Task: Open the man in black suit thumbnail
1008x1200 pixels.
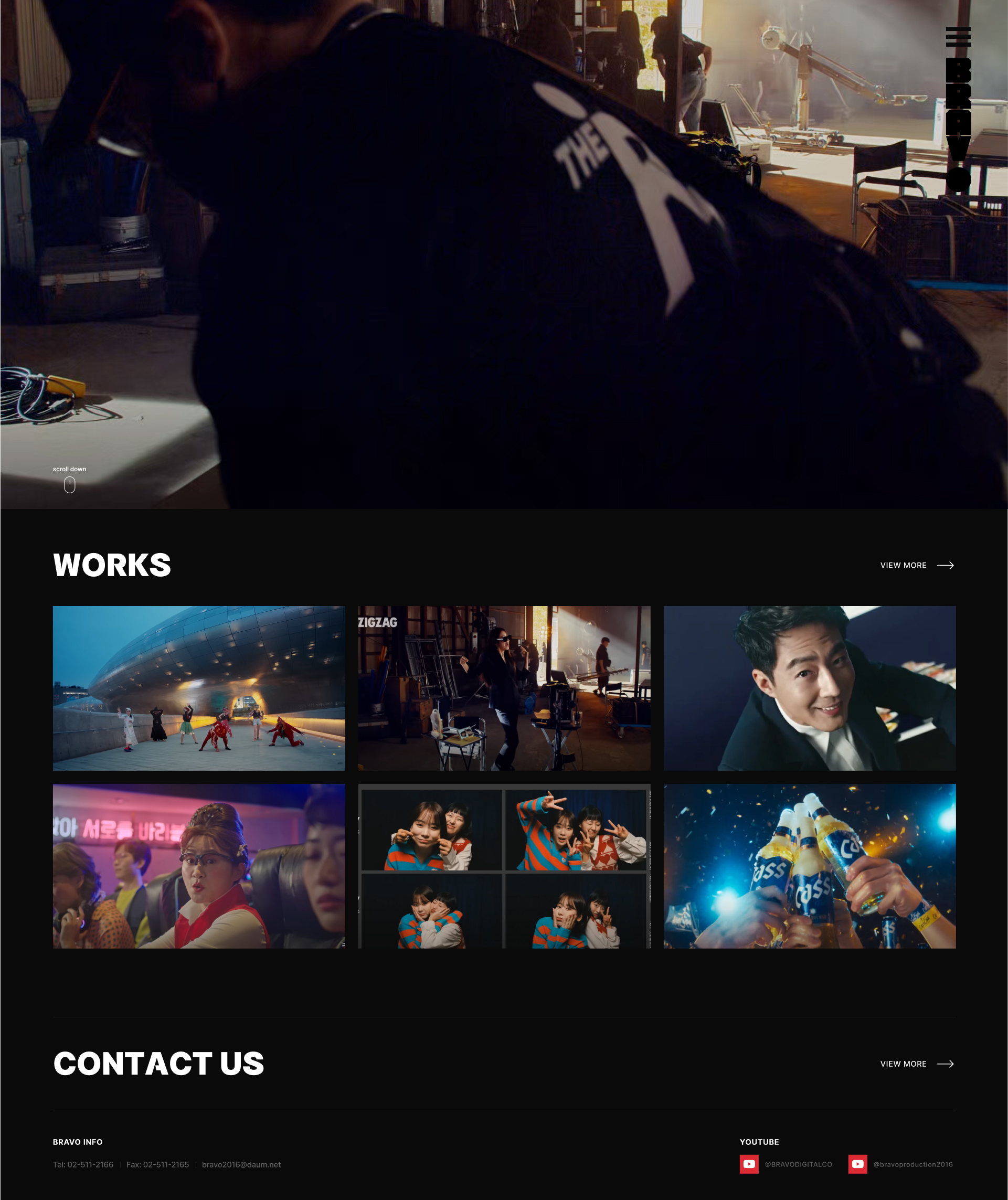Action: (x=809, y=688)
